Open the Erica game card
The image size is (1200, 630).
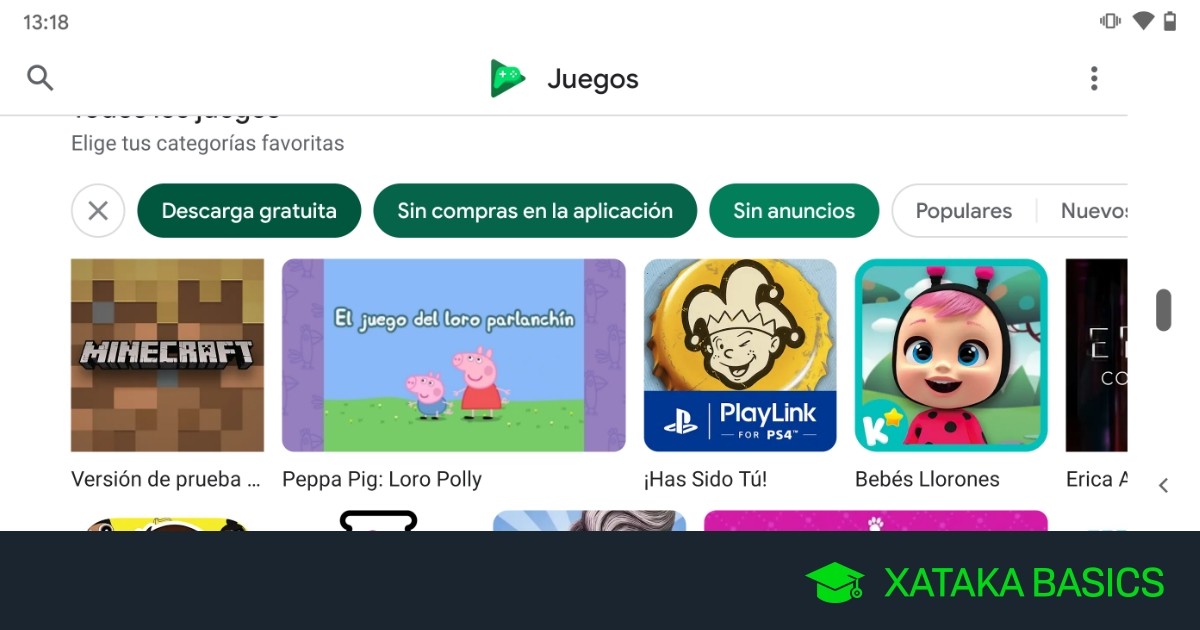[1096, 355]
